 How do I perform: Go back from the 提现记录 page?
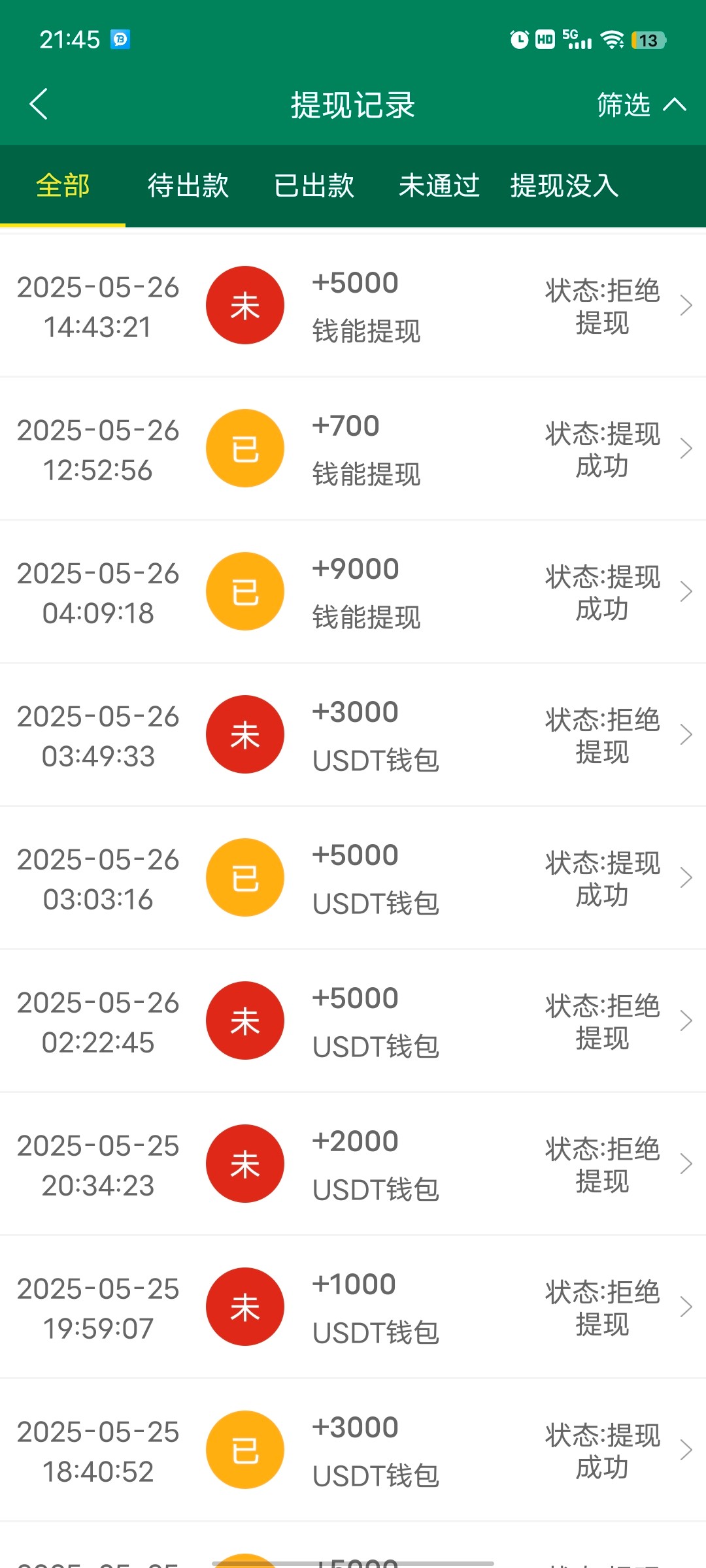tap(39, 105)
